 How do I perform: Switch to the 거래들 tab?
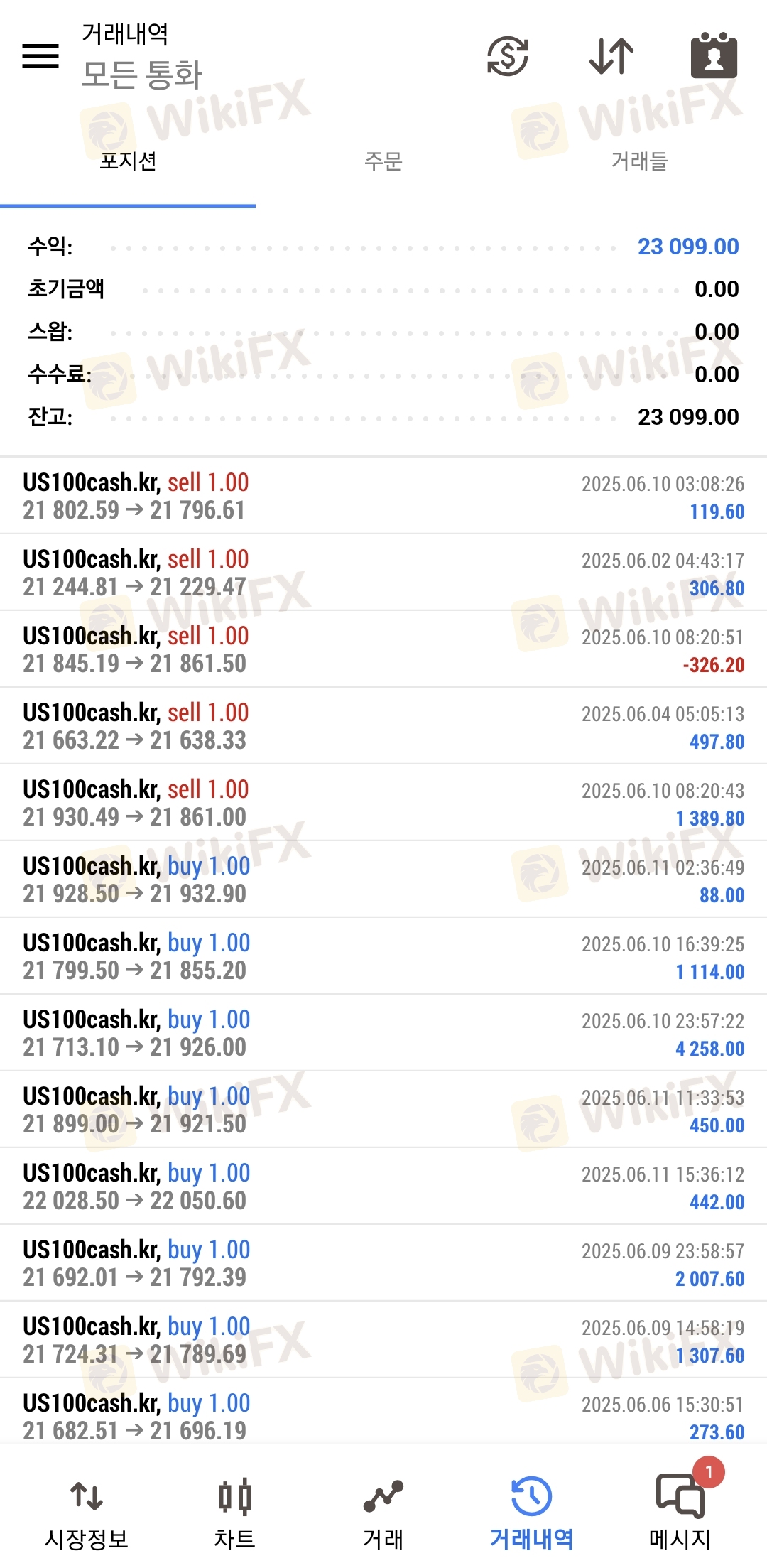click(639, 162)
